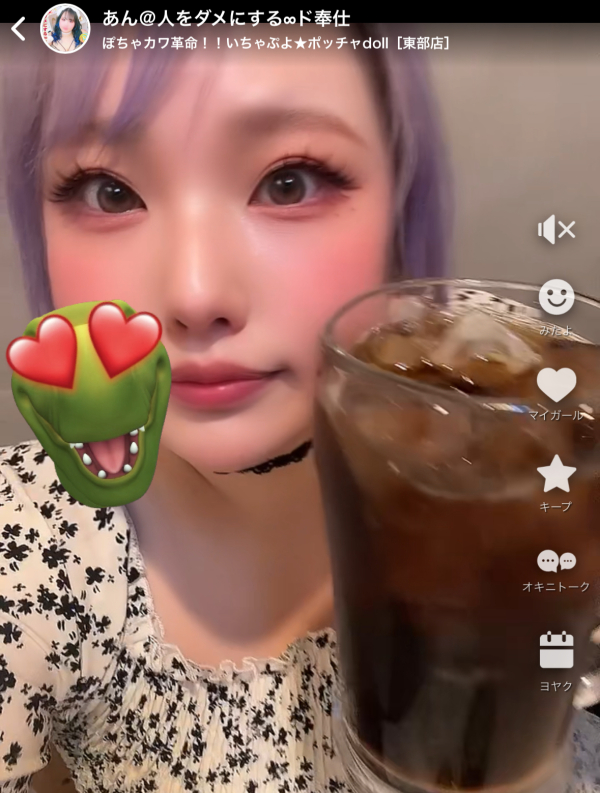
Task: Open オキニトーク chat
Action: click(x=556, y=562)
